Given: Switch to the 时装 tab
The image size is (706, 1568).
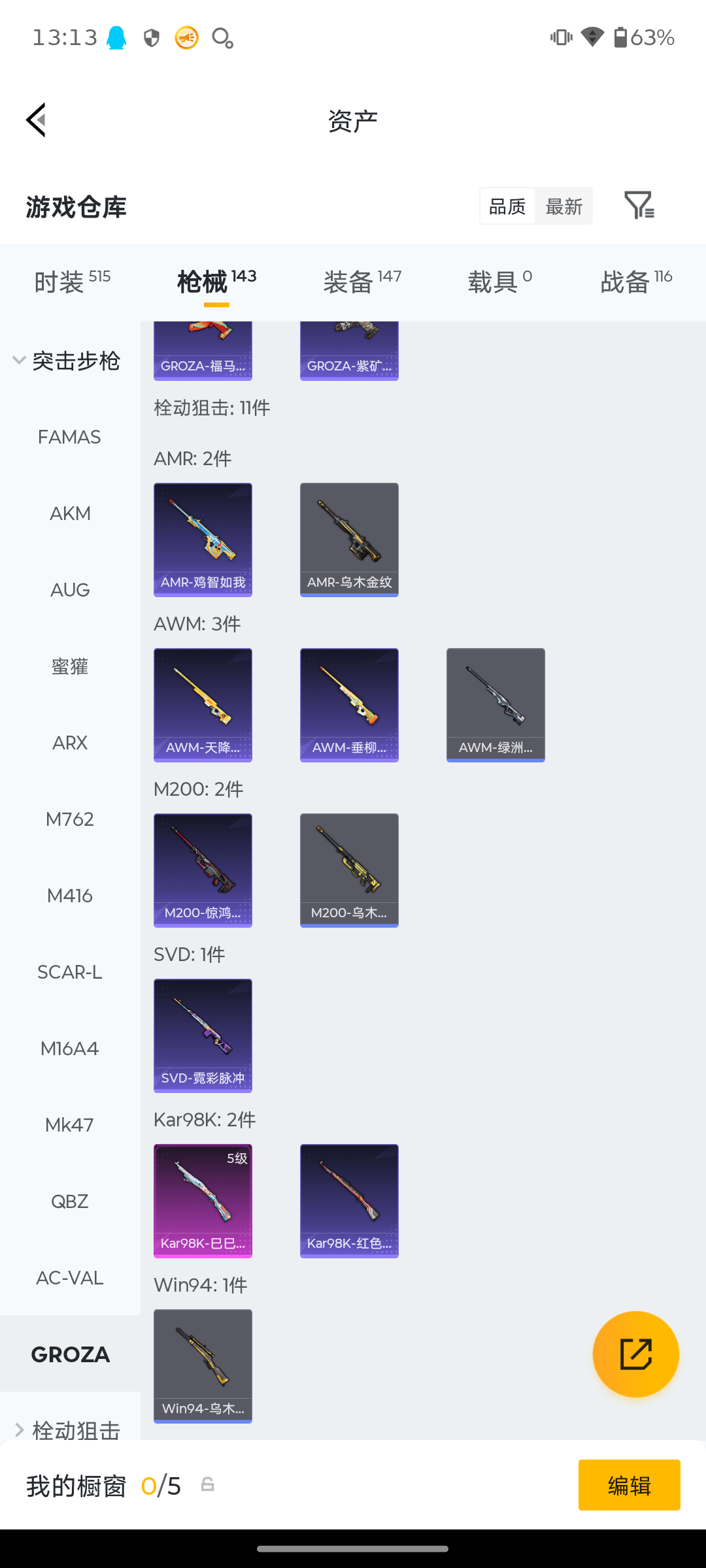Looking at the screenshot, I should (x=72, y=282).
